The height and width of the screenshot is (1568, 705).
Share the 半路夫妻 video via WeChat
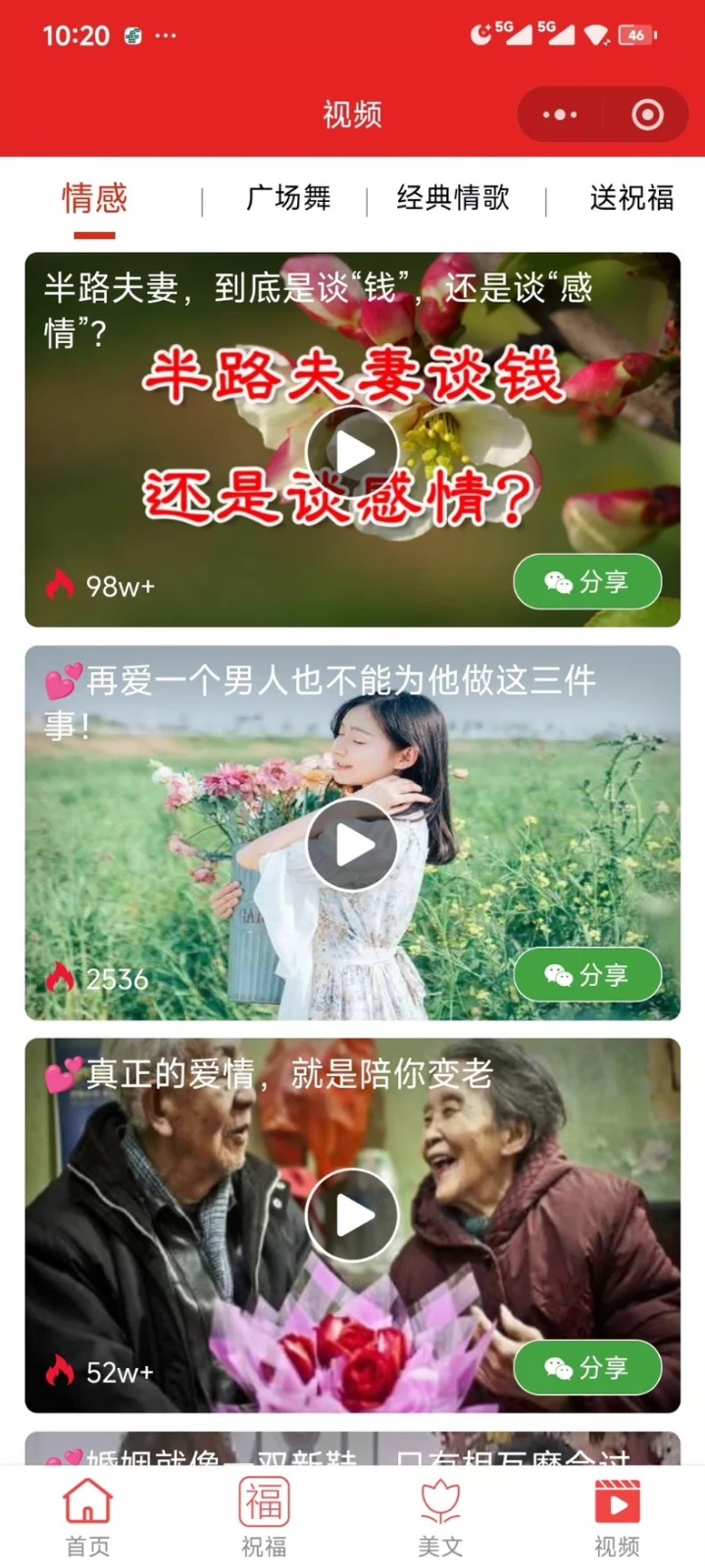click(587, 582)
